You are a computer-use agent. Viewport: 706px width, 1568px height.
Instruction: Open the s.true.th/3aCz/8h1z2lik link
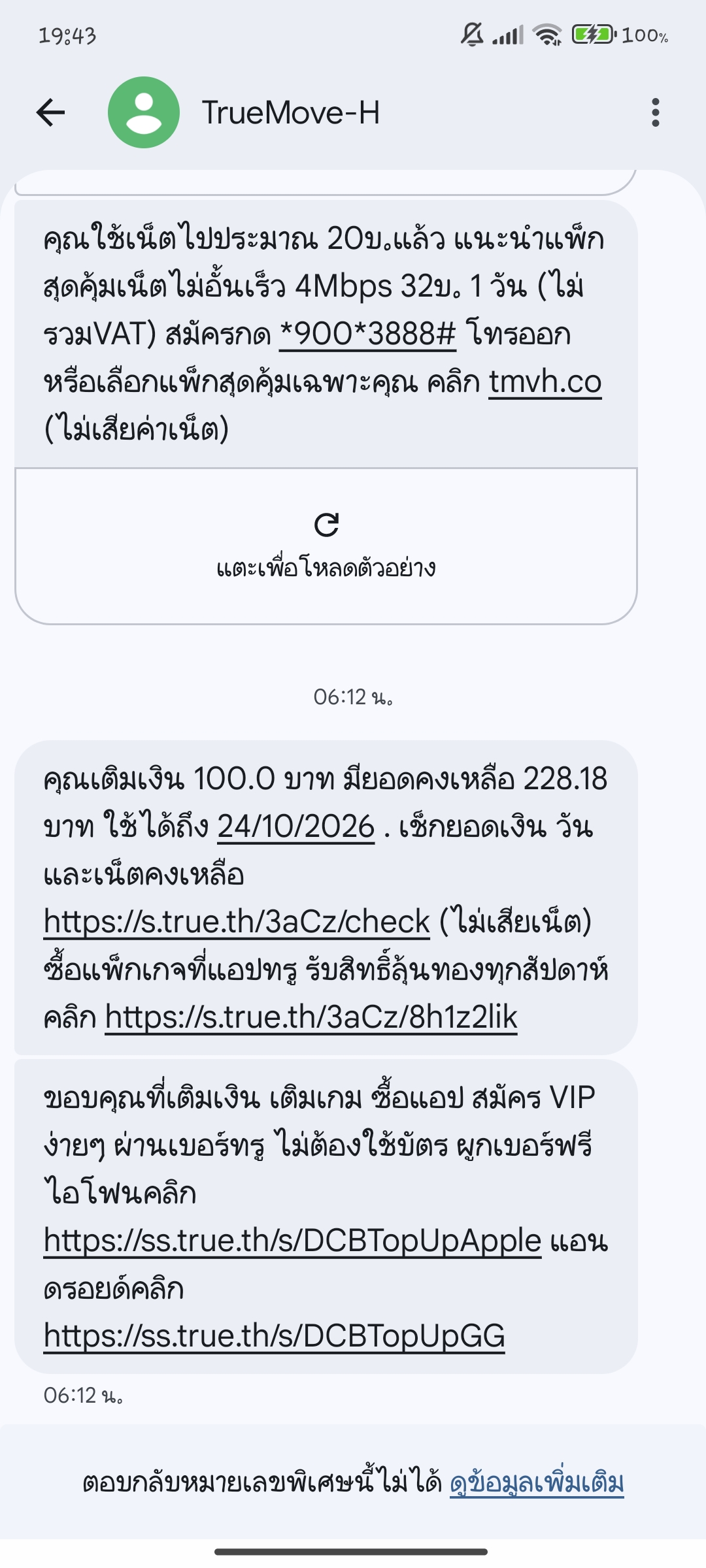[311, 1017]
